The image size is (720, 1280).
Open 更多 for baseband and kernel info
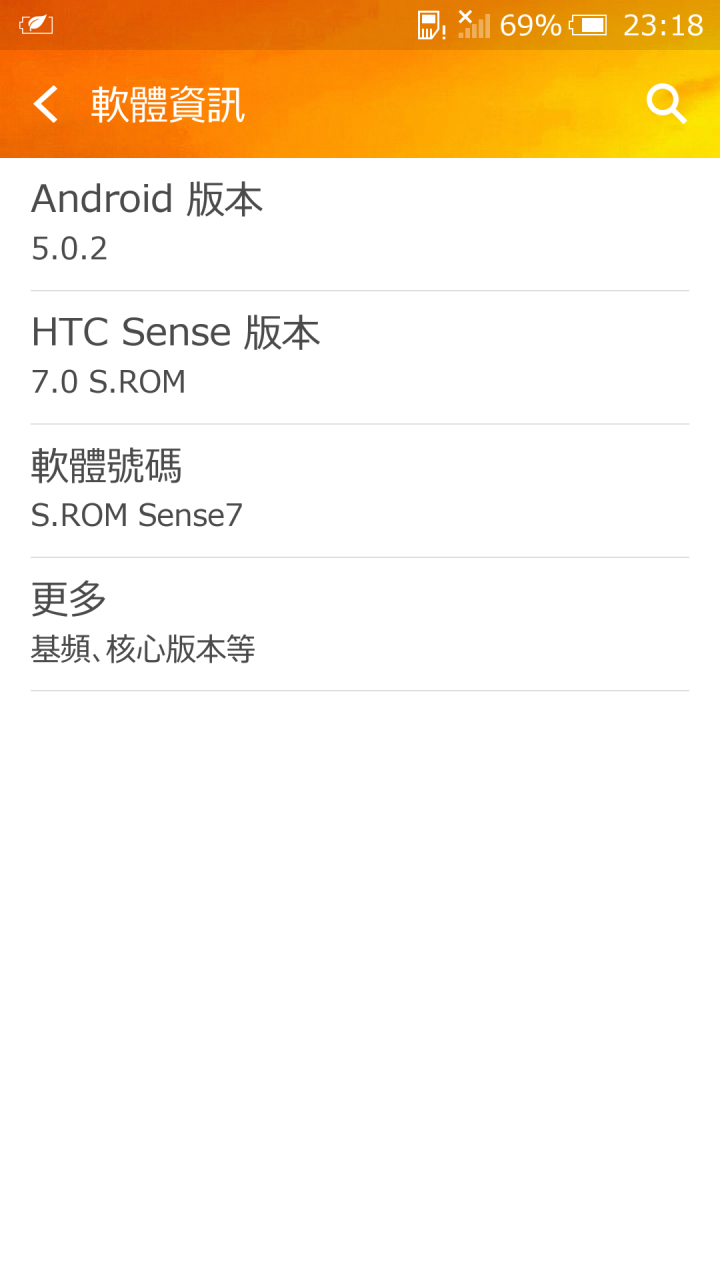point(360,623)
